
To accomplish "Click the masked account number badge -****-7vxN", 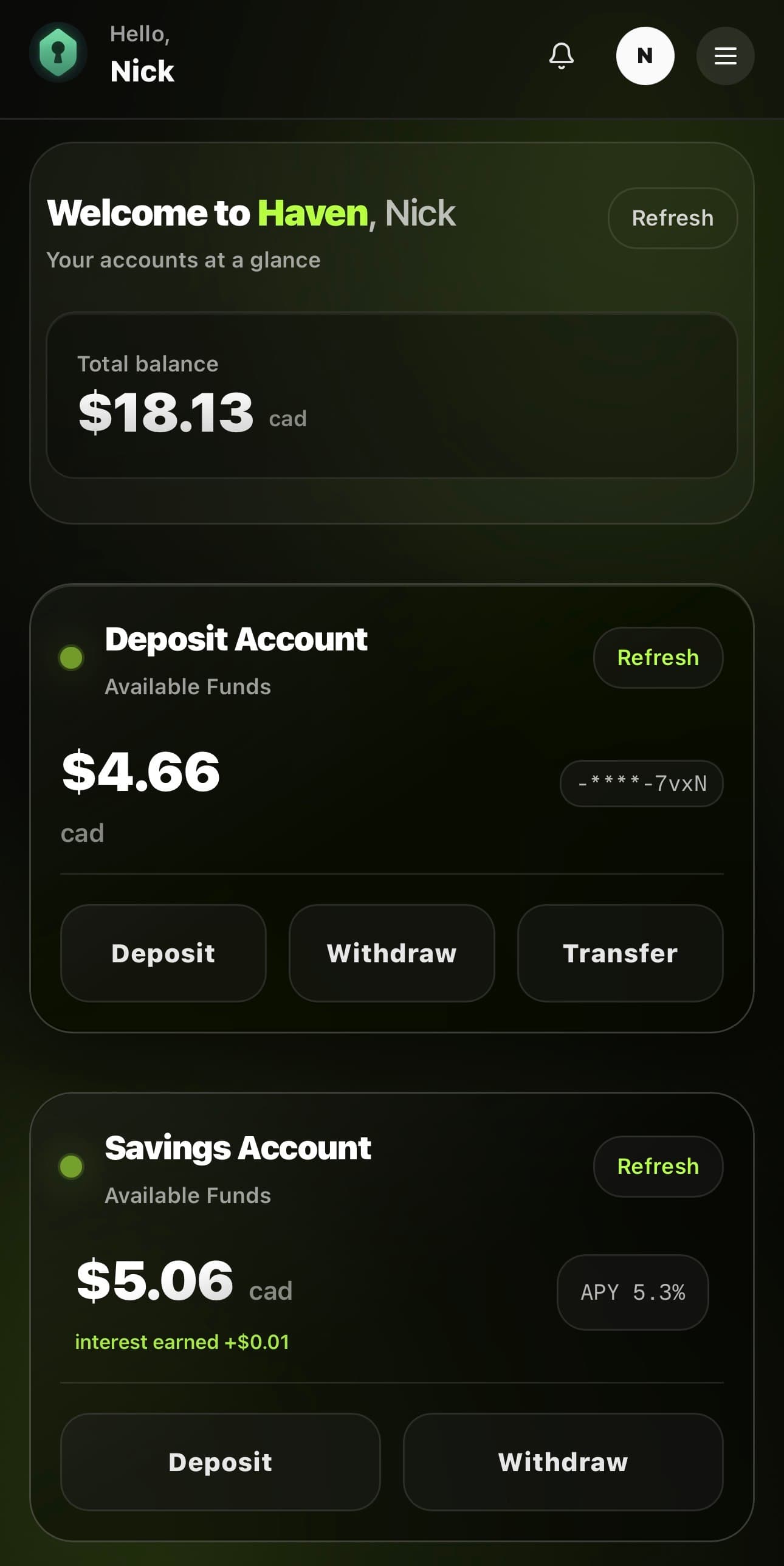I will pyautogui.click(x=641, y=784).
